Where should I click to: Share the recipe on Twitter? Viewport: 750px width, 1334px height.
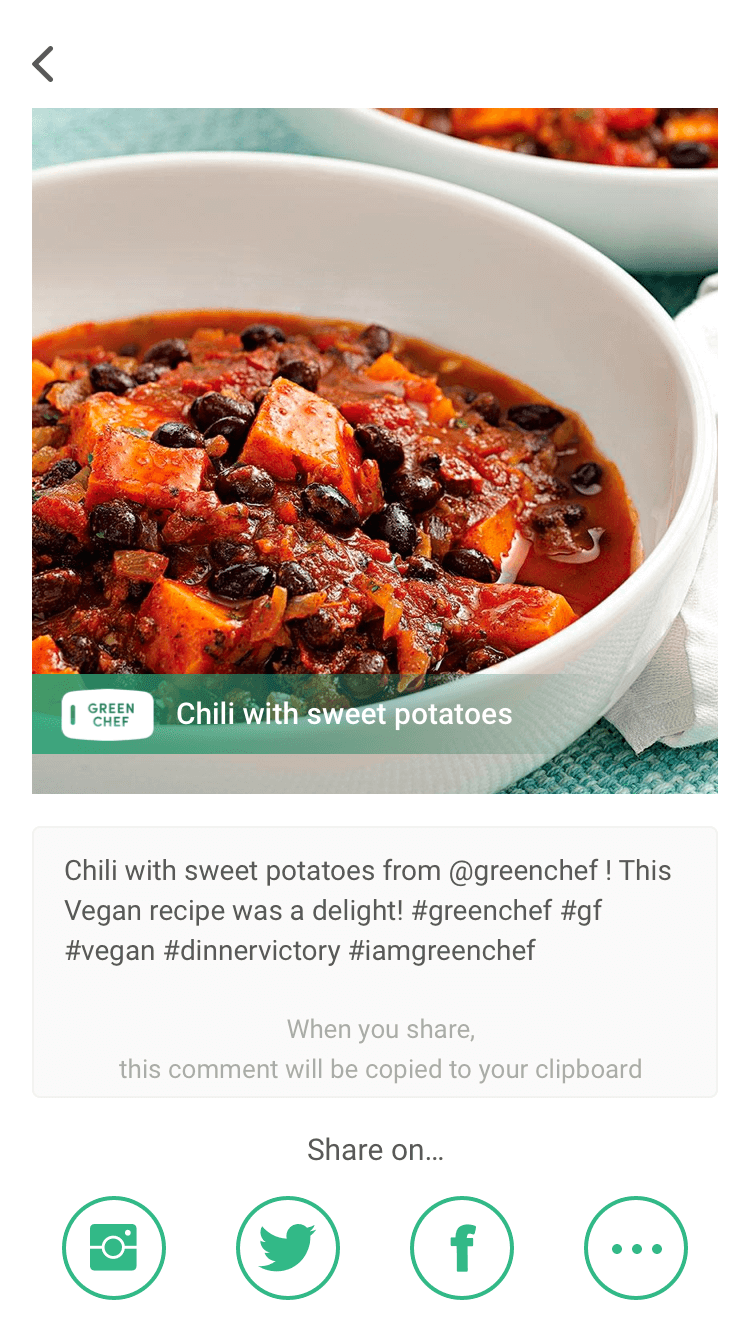[x=288, y=1248]
